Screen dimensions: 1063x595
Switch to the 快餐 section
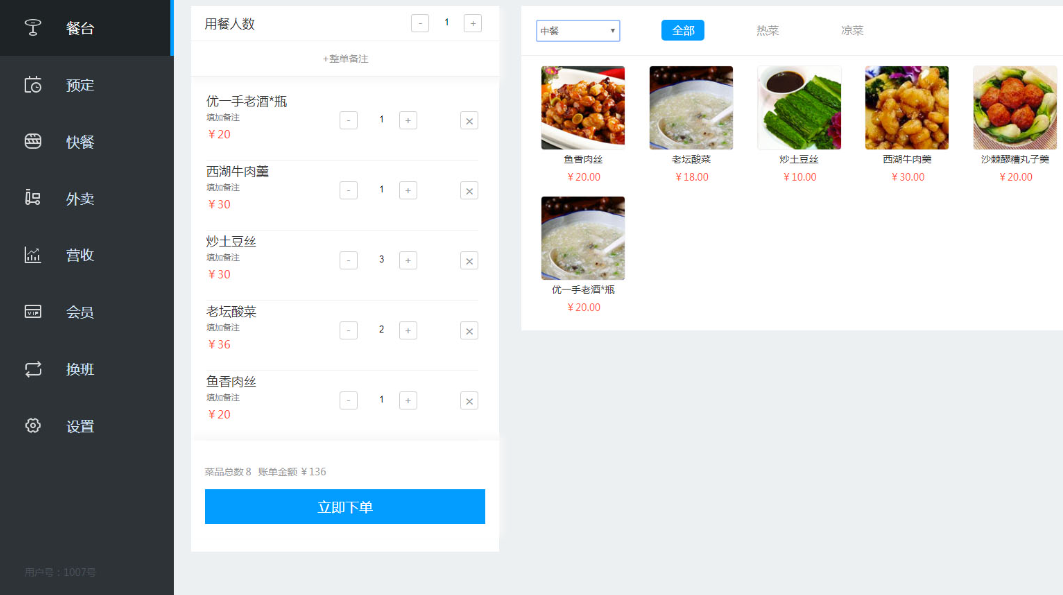(x=79, y=142)
